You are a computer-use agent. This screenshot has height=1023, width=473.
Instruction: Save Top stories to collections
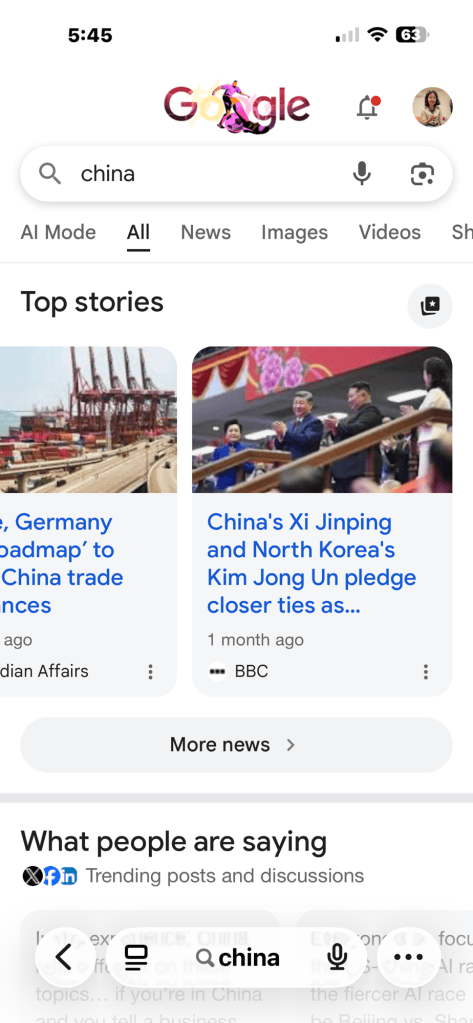pyautogui.click(x=430, y=306)
